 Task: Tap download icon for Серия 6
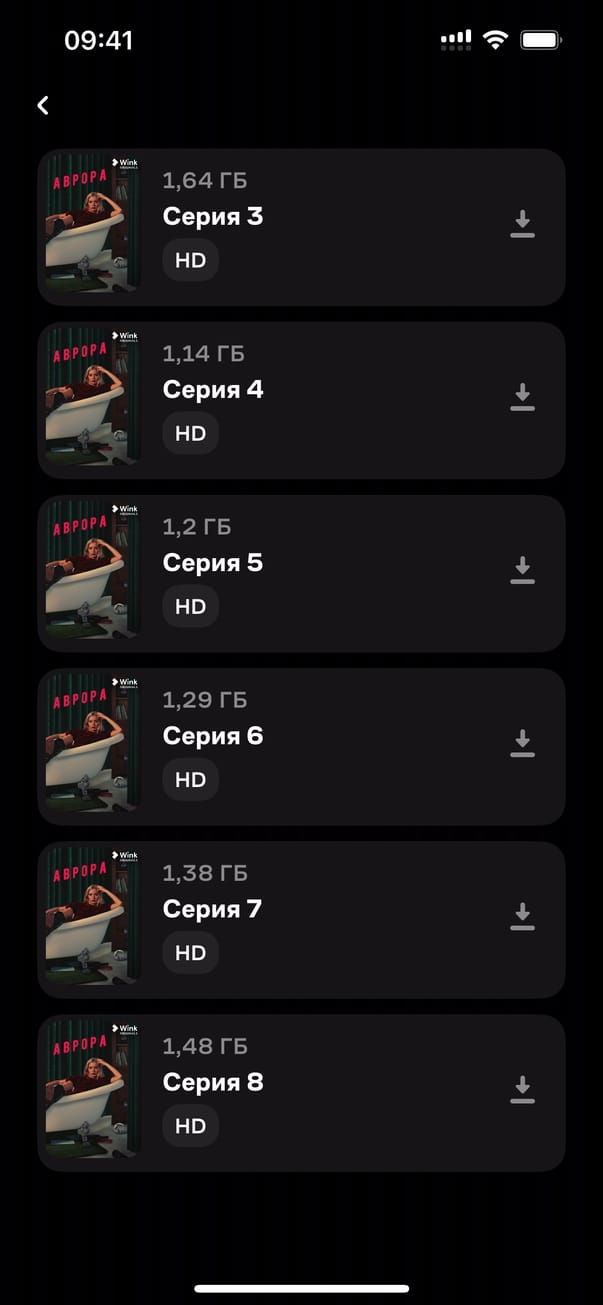click(x=522, y=743)
